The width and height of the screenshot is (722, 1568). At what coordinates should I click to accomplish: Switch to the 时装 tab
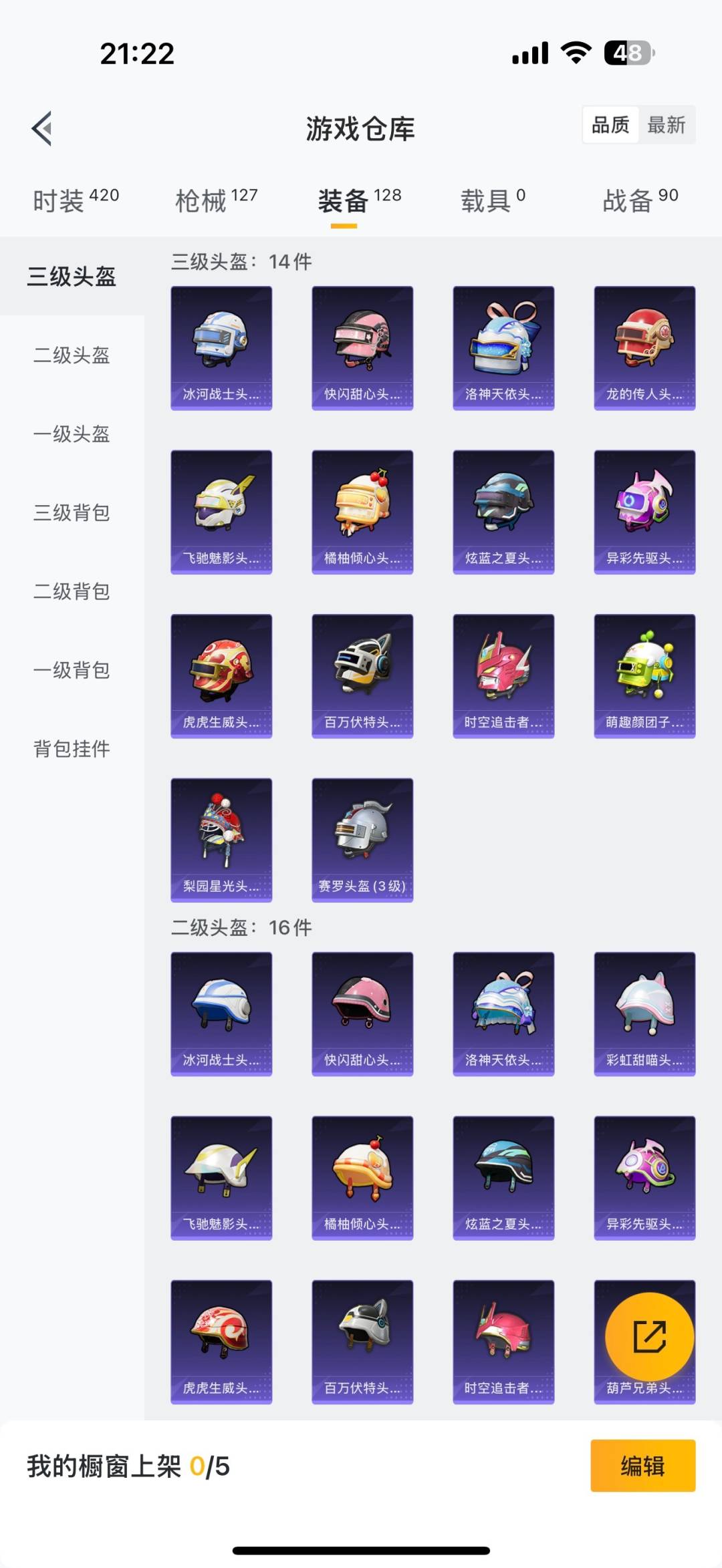pyautogui.click(x=76, y=200)
